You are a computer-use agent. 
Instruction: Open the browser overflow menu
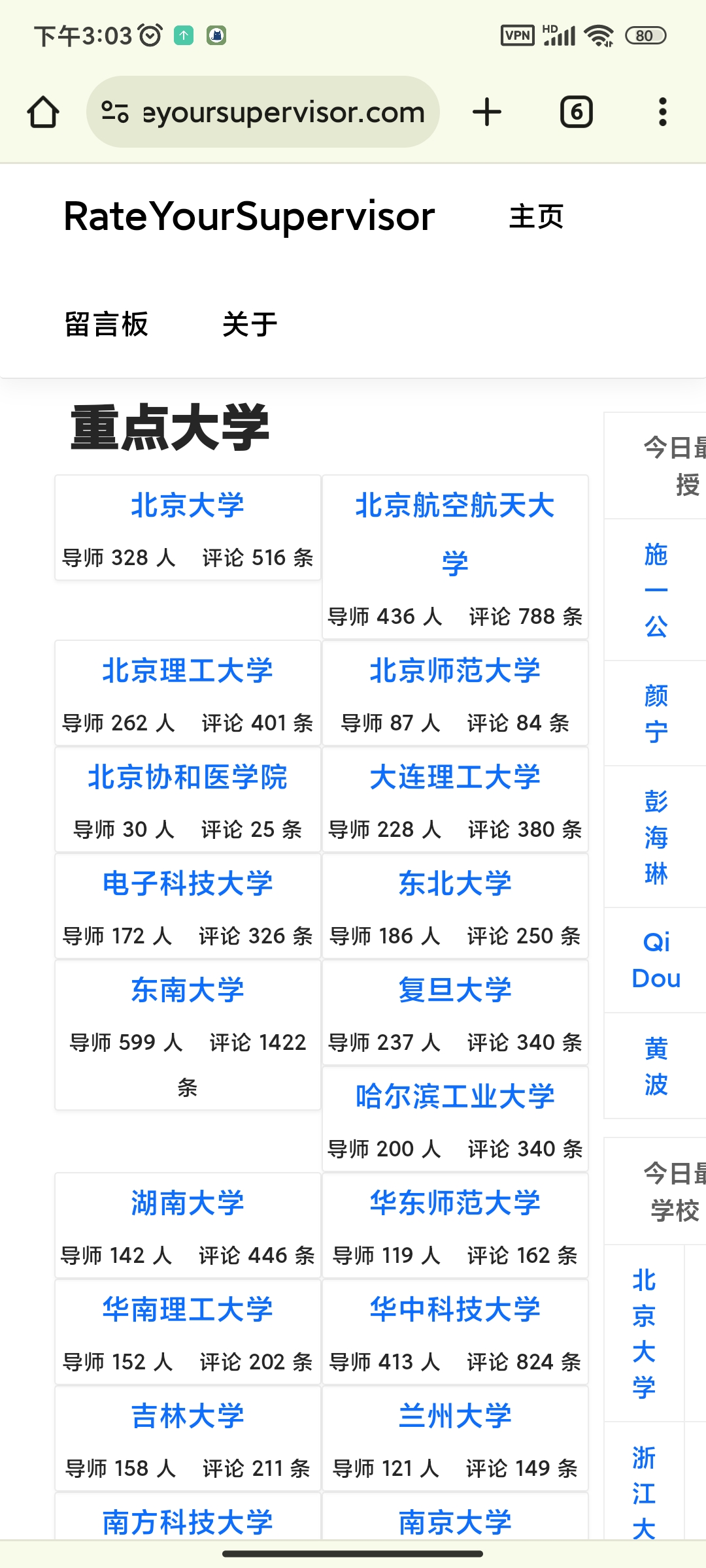pyautogui.click(x=662, y=112)
